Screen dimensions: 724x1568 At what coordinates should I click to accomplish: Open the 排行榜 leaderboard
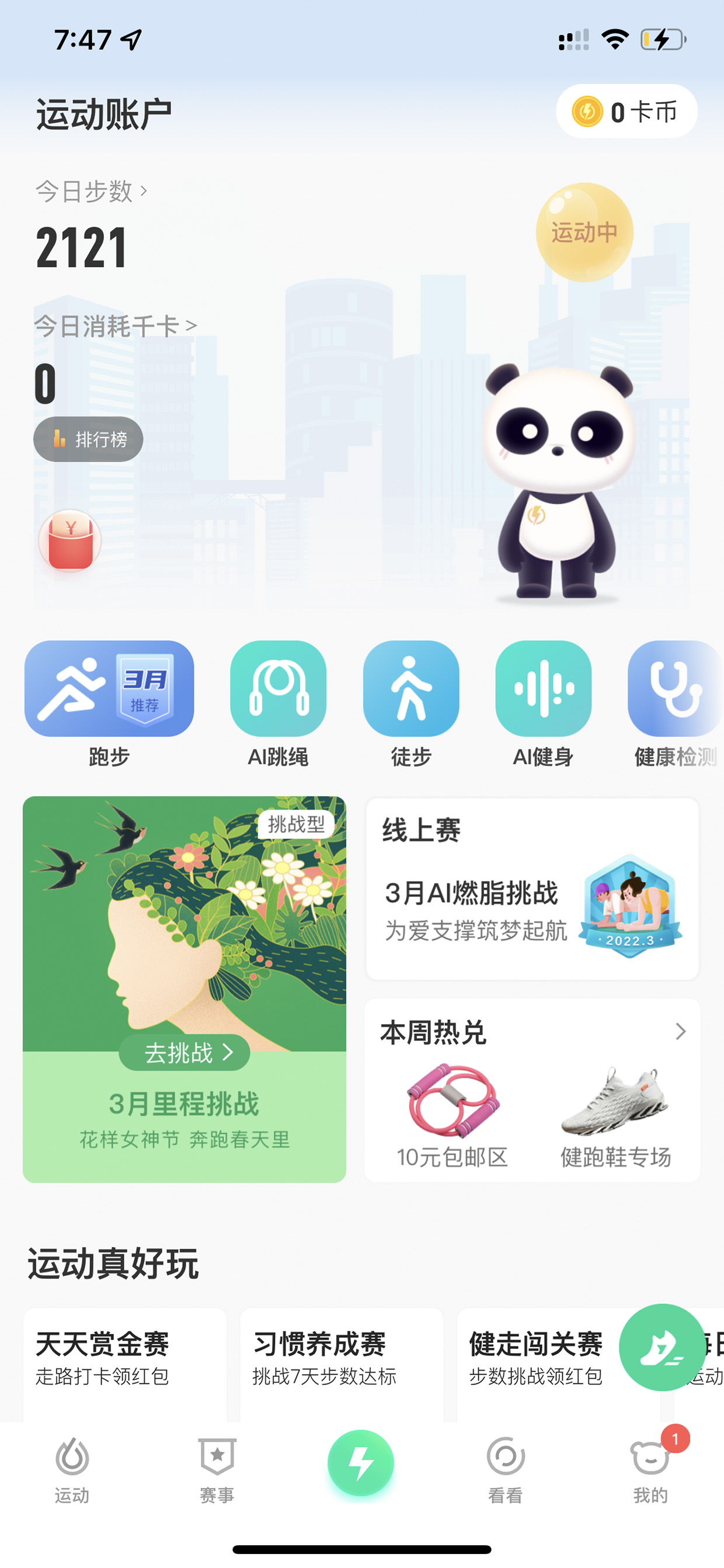88,439
